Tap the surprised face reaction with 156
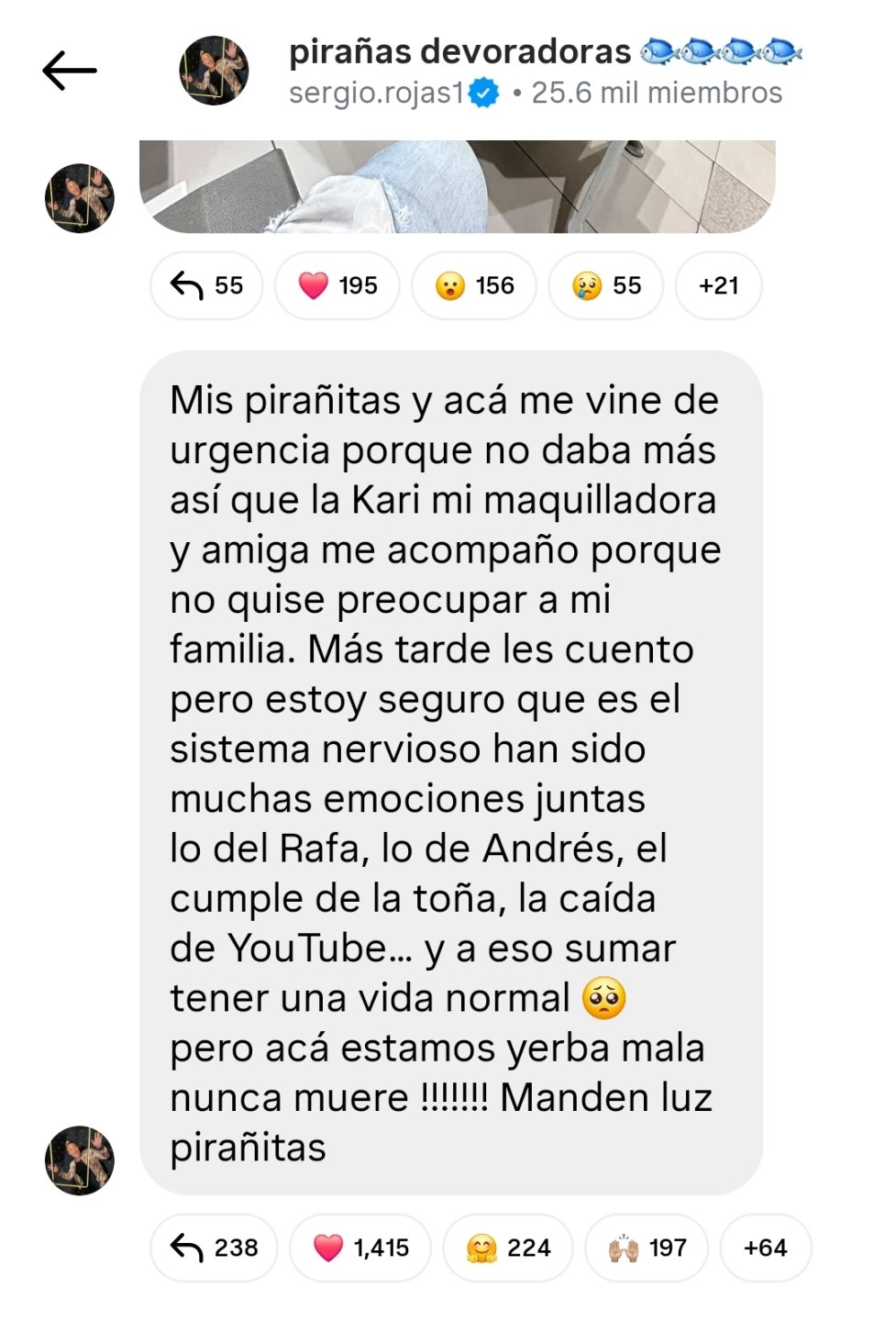The height and width of the screenshot is (1321, 896). [474, 285]
